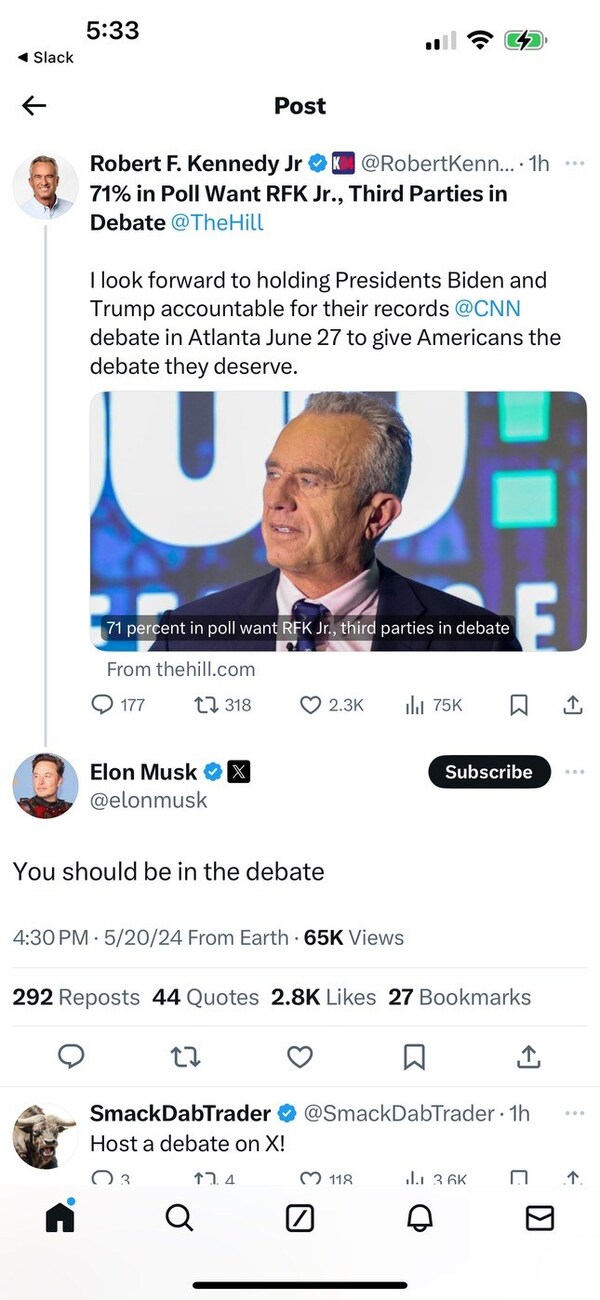Open overflow menu on Elon Musk's post
The image size is (600, 1300).
pos(573,772)
